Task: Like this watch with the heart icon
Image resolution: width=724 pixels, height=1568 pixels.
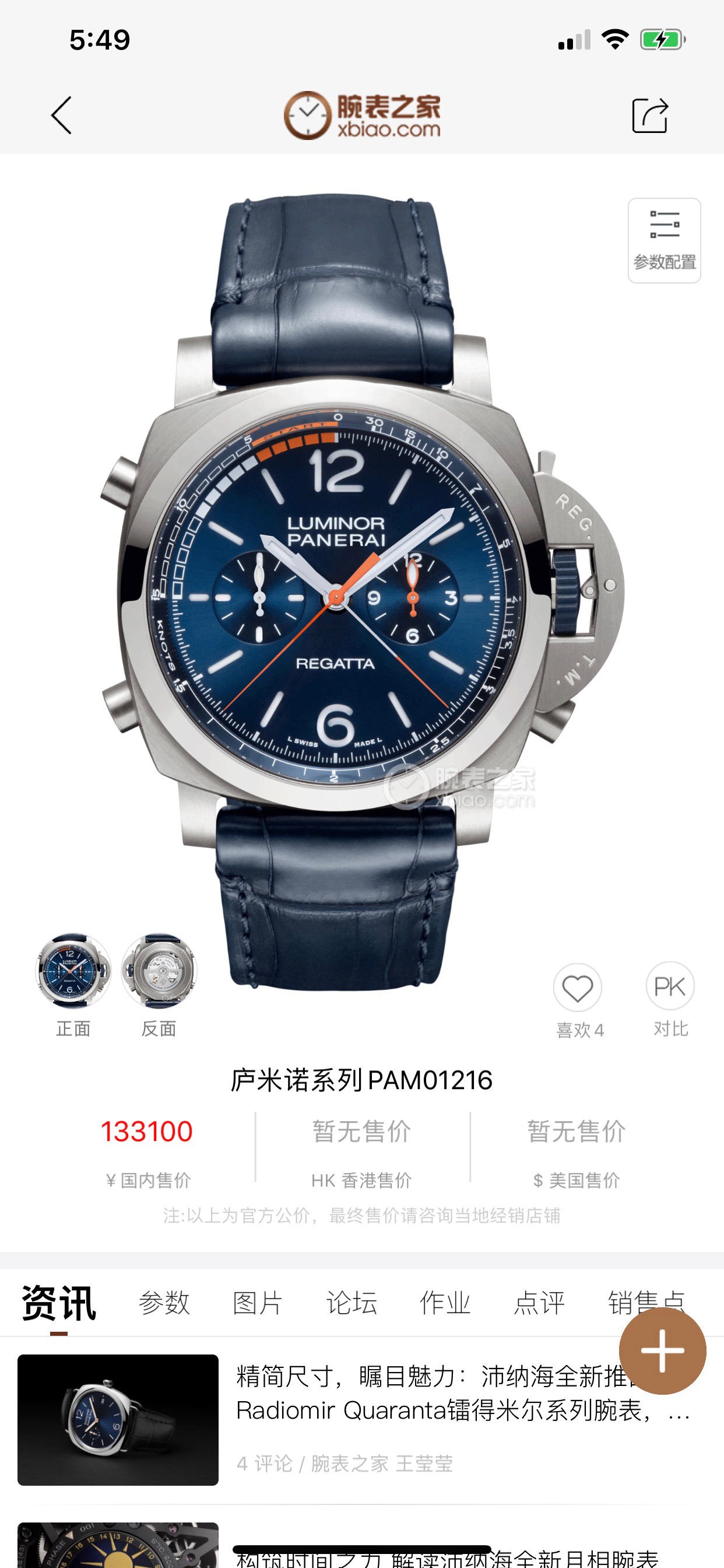Action: 577,988
